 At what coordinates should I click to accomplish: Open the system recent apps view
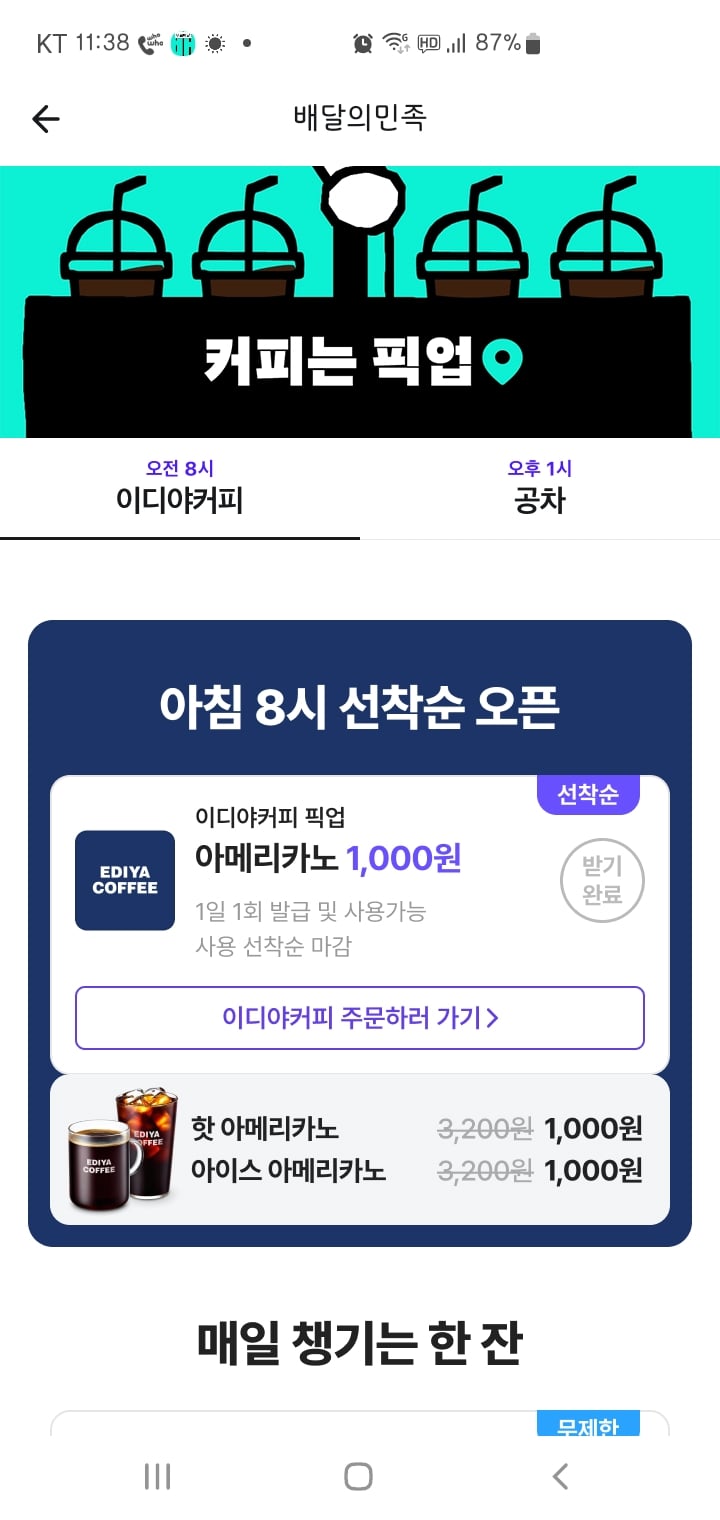pyautogui.click(x=157, y=1476)
